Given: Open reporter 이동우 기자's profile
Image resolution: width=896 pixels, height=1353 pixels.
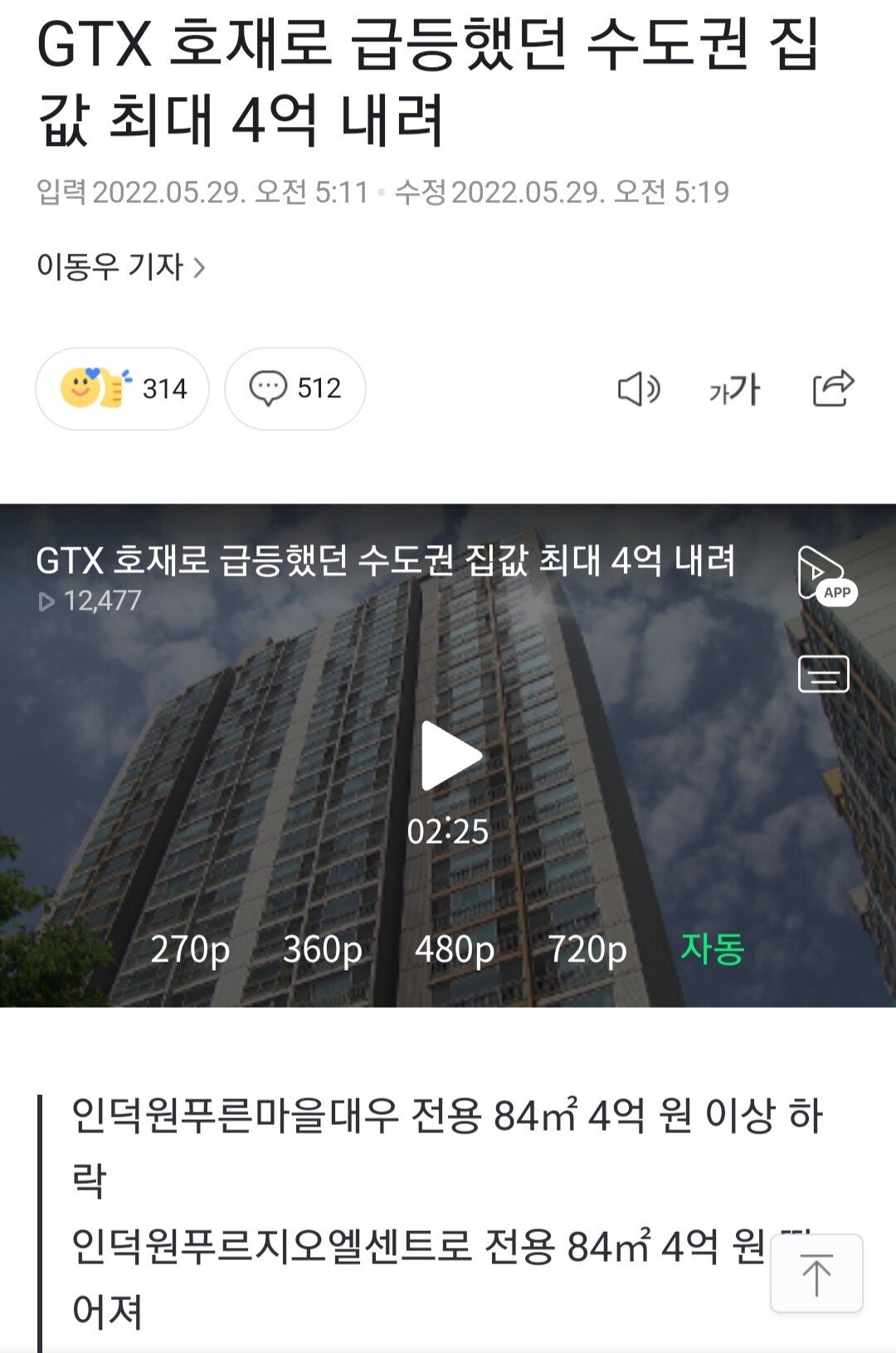Looking at the screenshot, I should pyautogui.click(x=120, y=267).
